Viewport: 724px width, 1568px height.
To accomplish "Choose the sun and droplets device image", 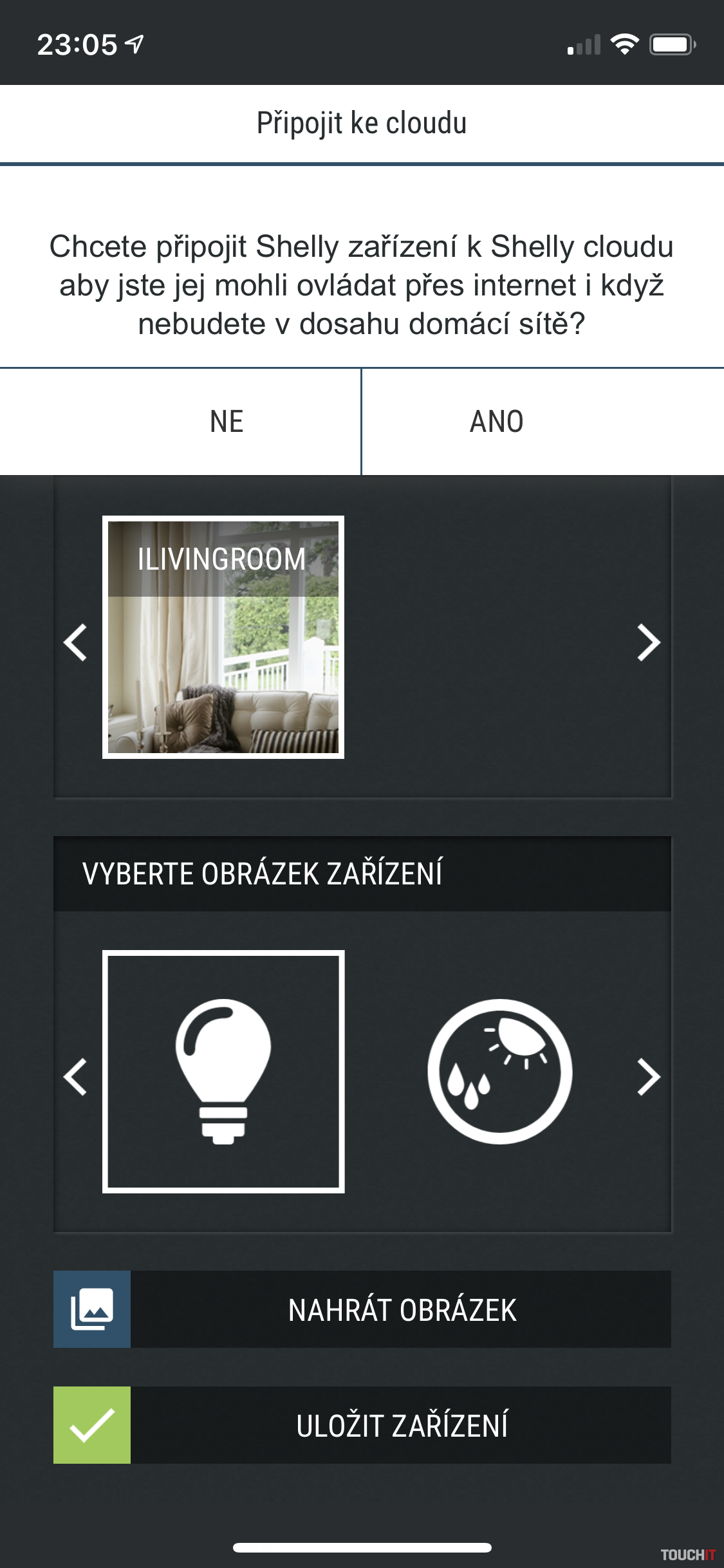I will [500, 1072].
